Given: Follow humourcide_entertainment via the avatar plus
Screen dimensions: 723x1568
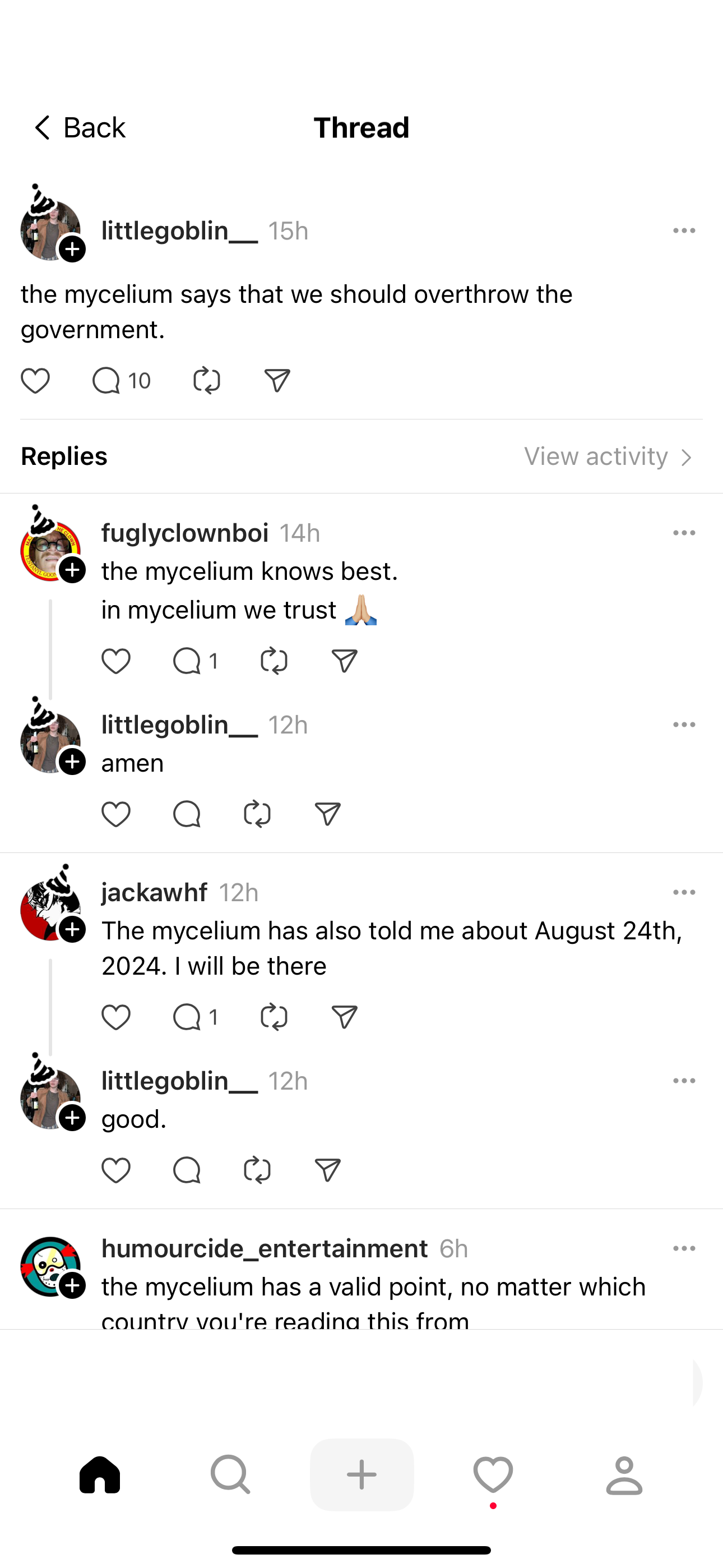Looking at the screenshot, I should [x=72, y=1285].
